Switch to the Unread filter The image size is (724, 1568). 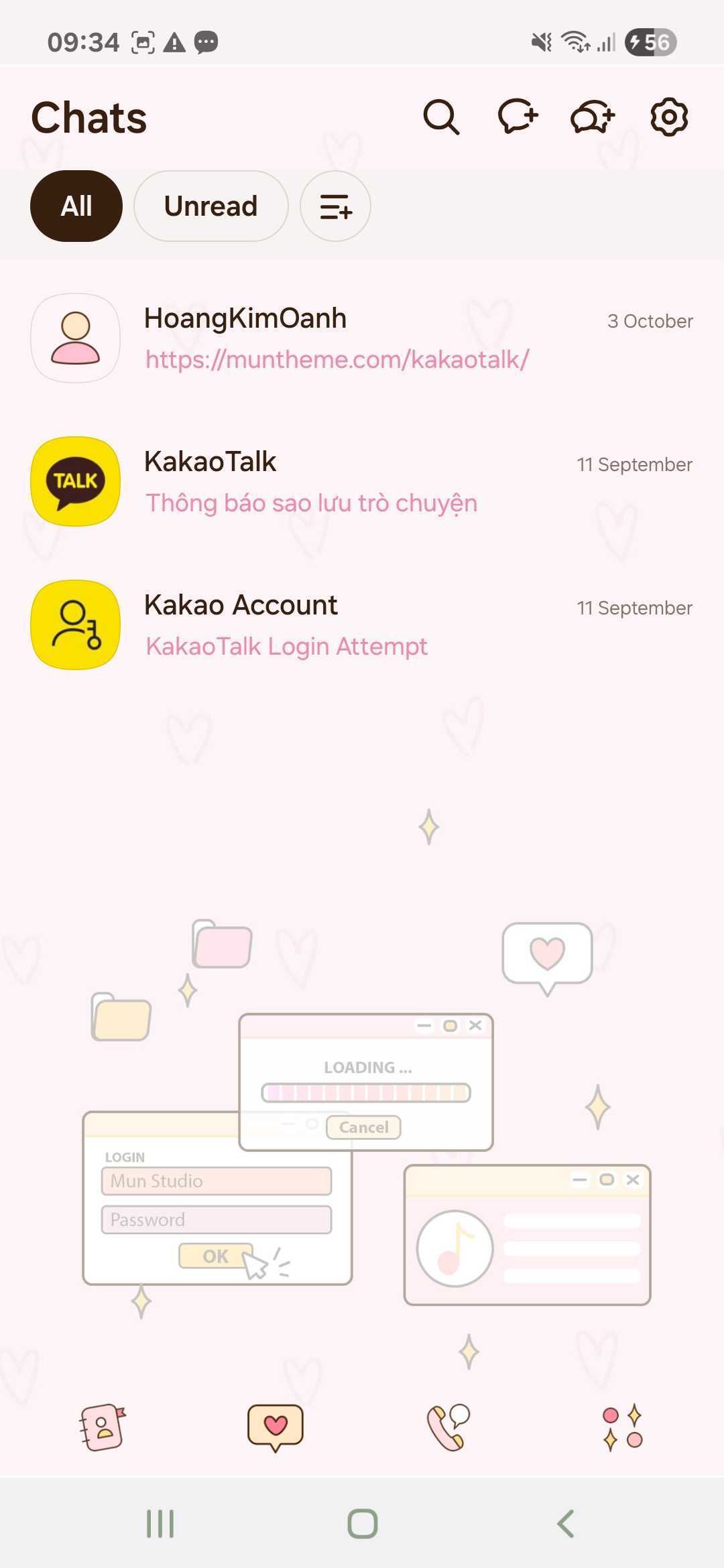210,206
